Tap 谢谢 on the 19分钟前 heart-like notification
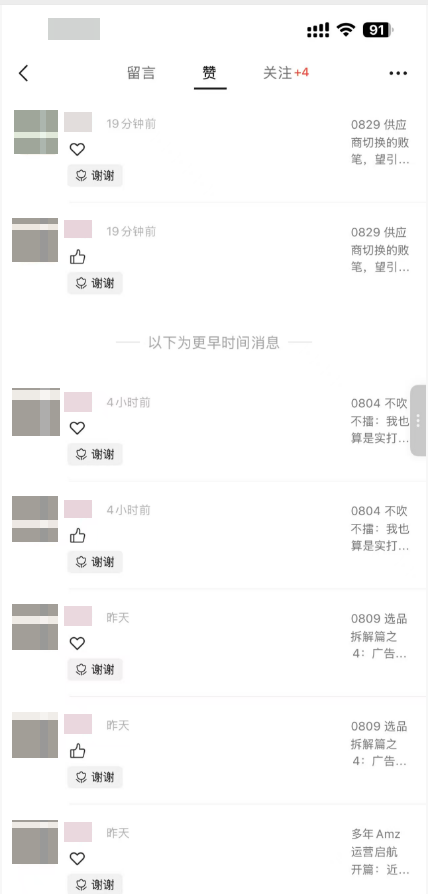The image size is (428, 894). point(95,176)
